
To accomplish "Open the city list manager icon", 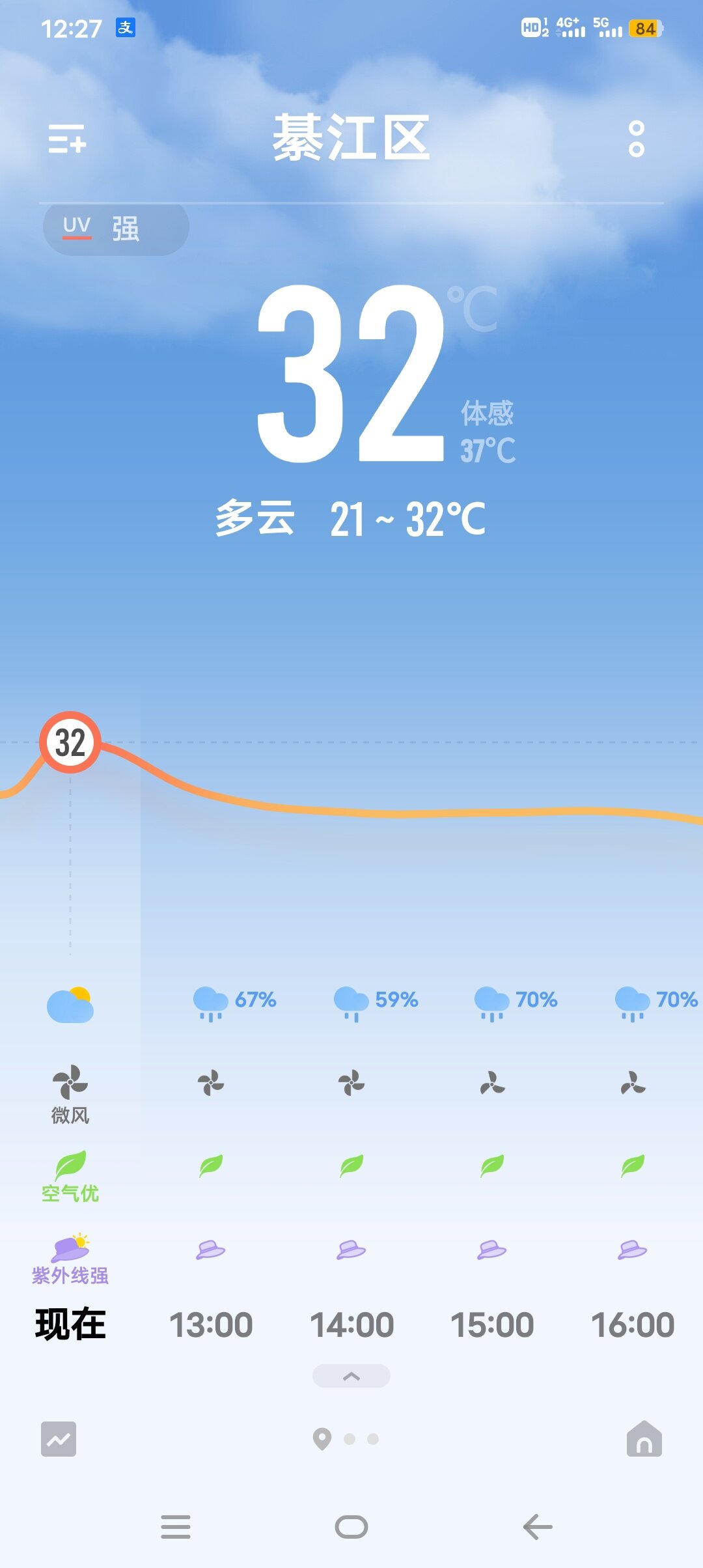I will point(67,139).
